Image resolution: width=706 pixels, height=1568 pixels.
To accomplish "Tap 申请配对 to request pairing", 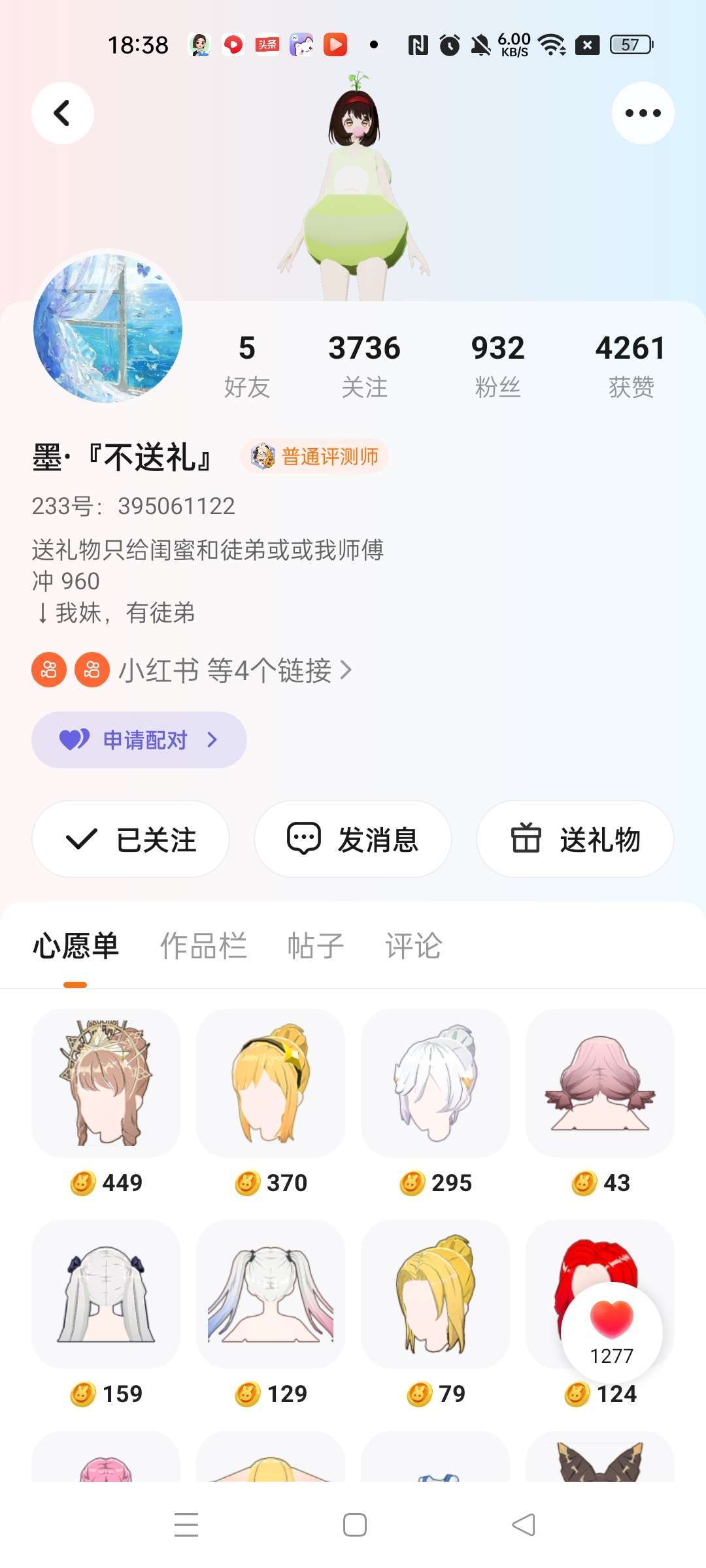I will (139, 740).
